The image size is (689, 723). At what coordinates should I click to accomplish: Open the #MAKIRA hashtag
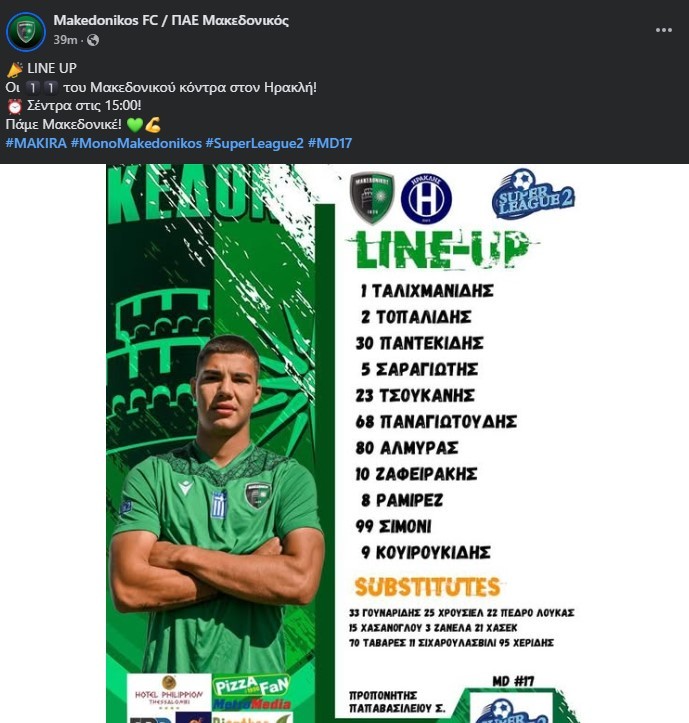click(x=36, y=143)
